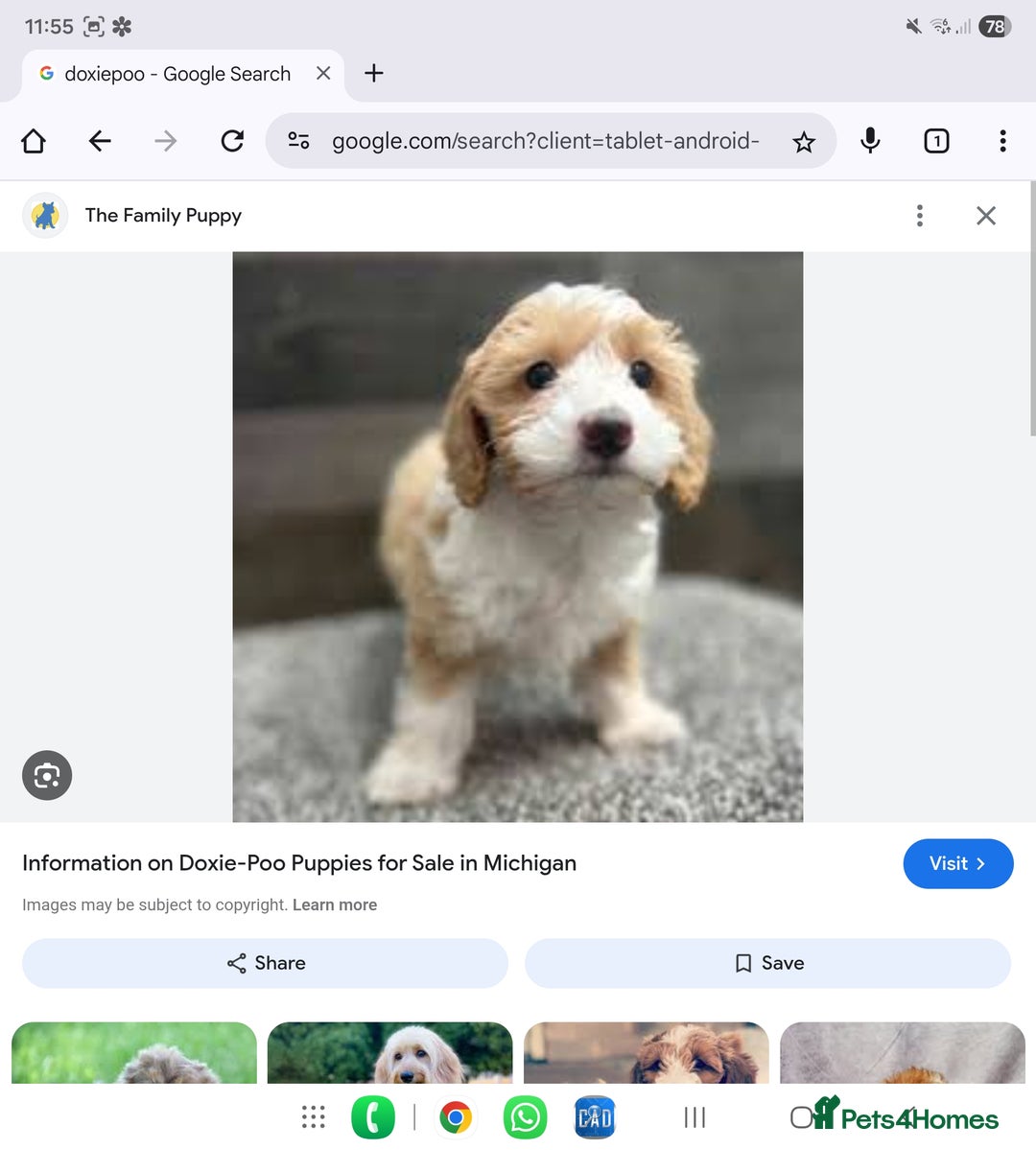Share this puppy image
The image size is (1036, 1150).
[266, 963]
